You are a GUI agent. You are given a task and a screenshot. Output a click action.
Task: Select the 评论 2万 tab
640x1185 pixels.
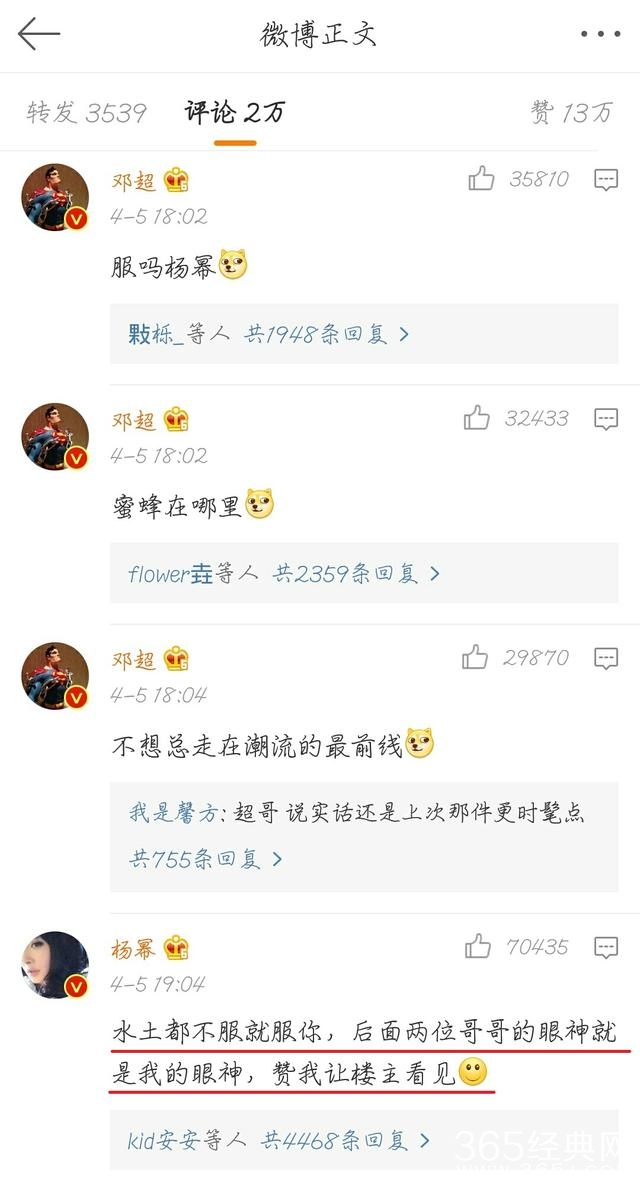235,113
